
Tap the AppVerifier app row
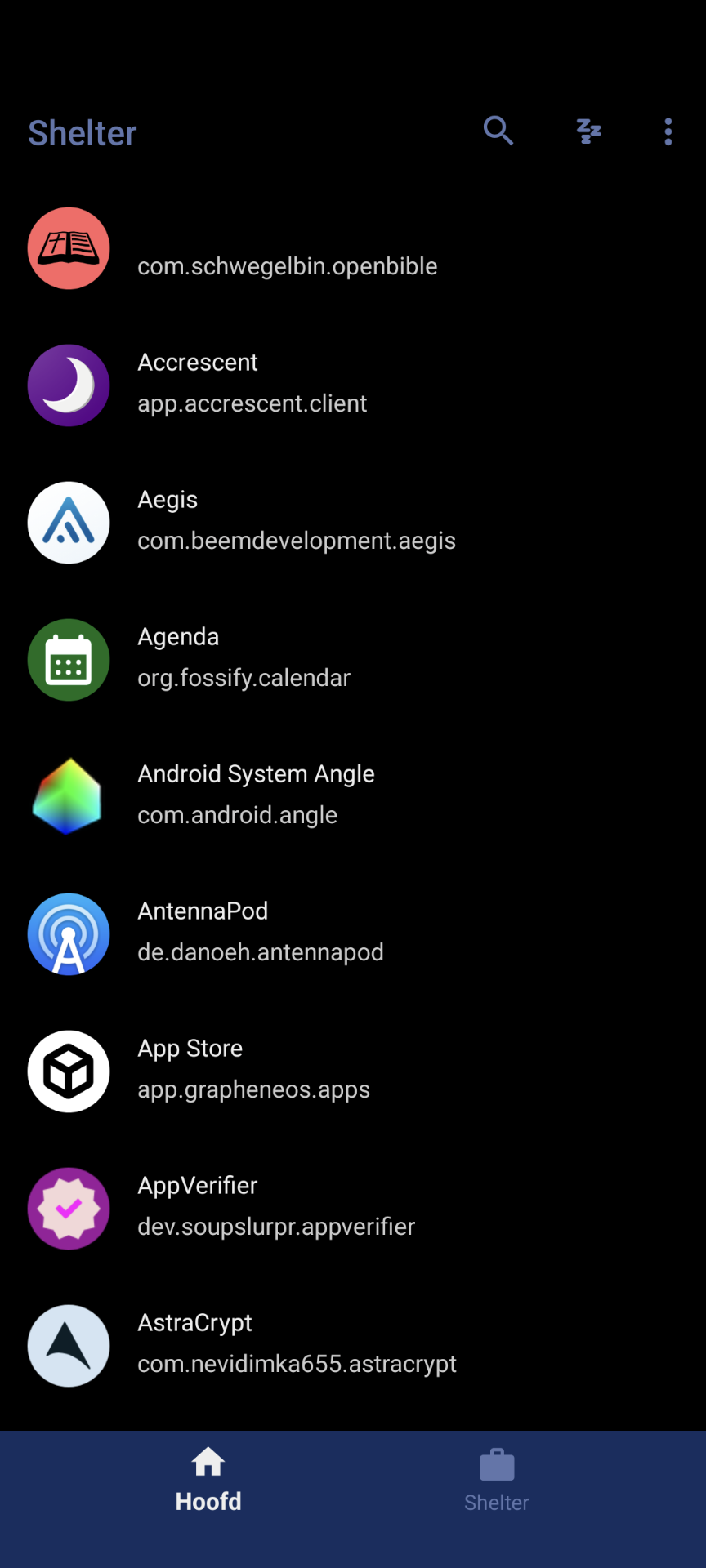coord(353,1207)
